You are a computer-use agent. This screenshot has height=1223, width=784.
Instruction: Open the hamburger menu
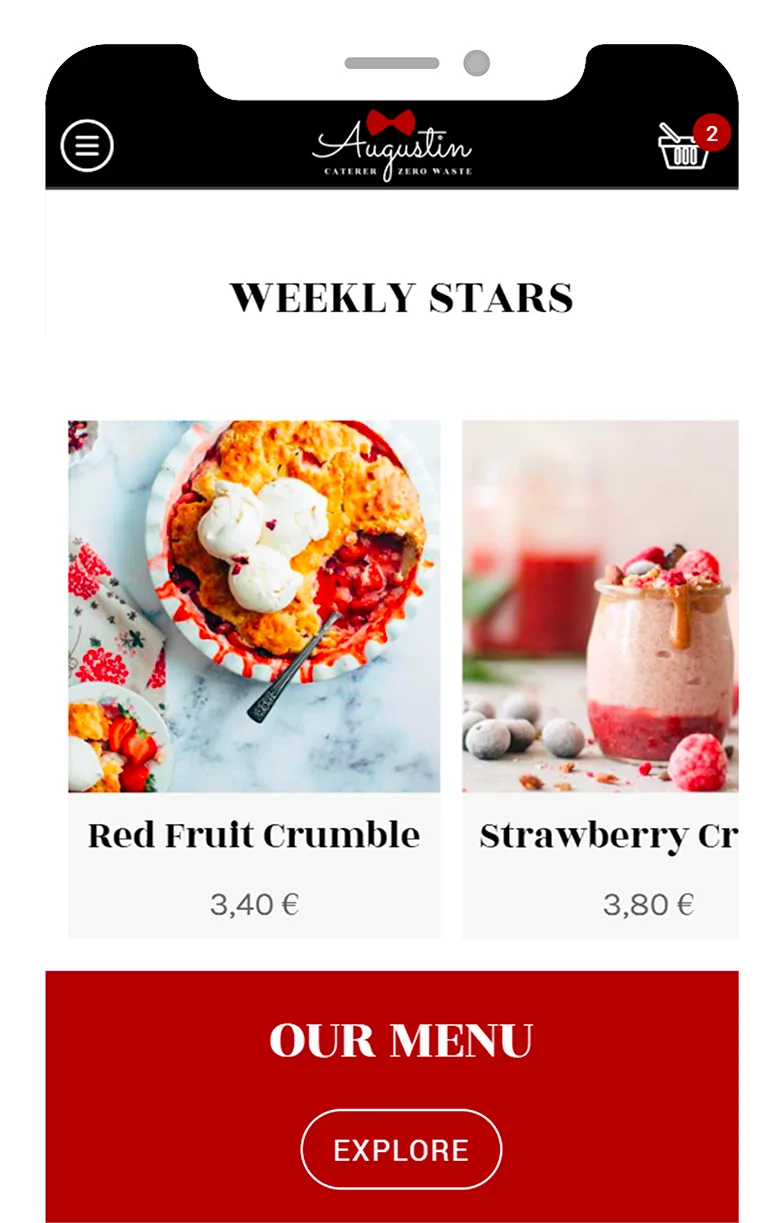[87, 146]
